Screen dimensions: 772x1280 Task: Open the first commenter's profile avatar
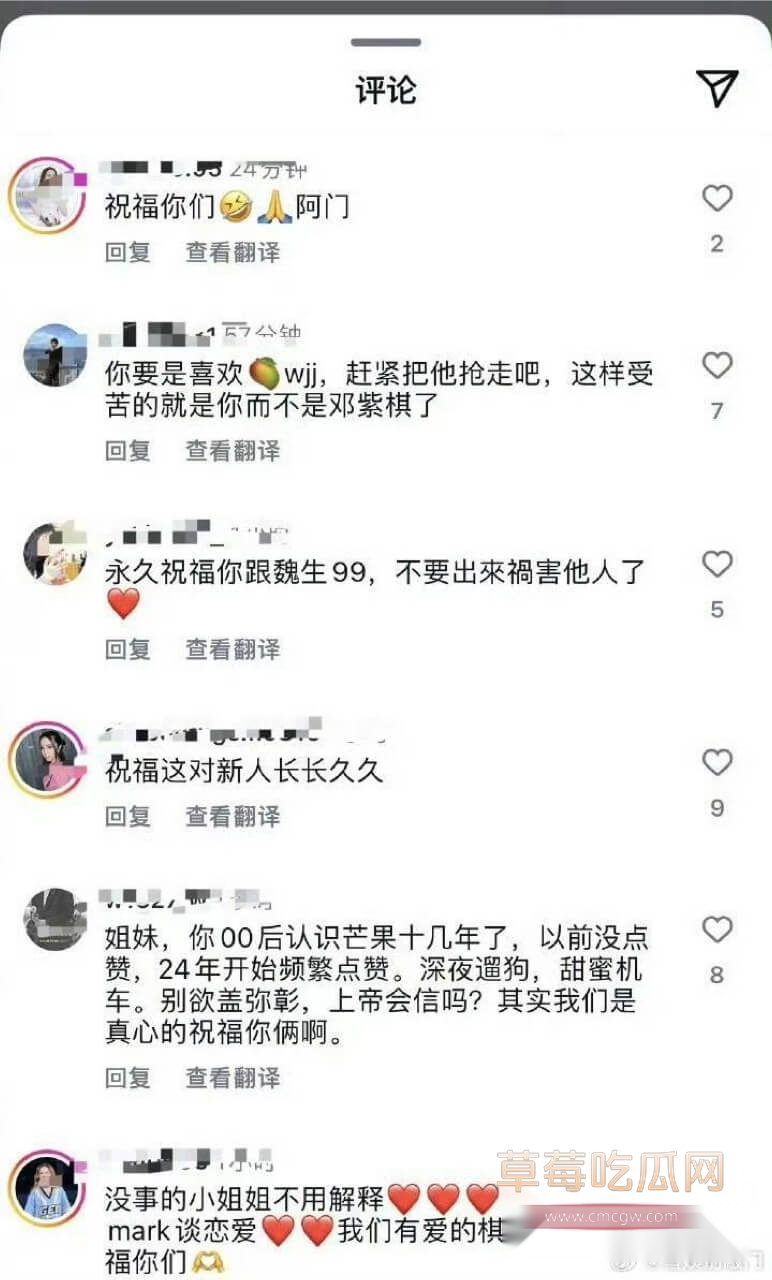pyautogui.click(x=48, y=197)
